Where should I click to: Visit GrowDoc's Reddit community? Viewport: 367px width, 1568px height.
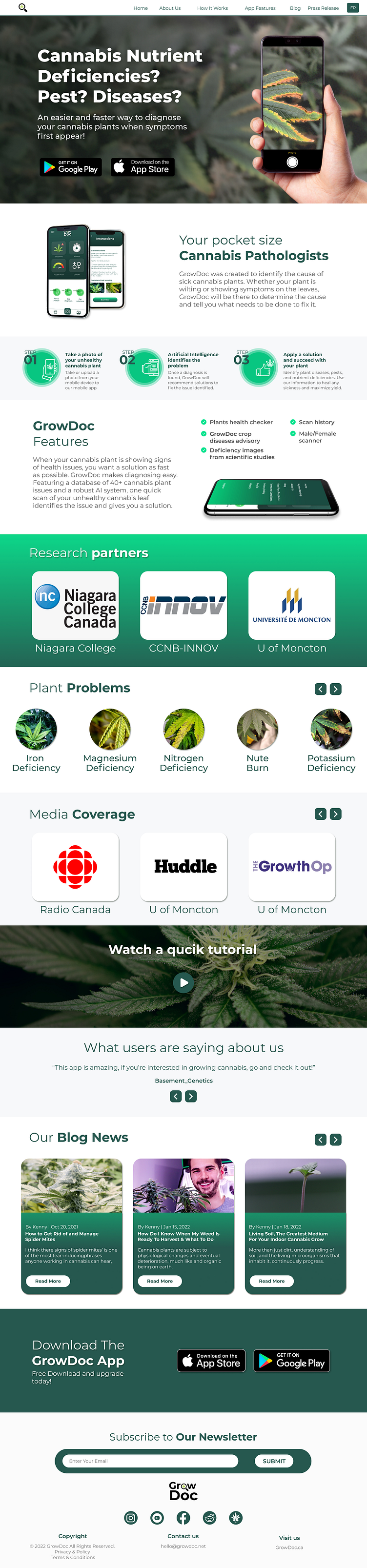pos(210,1517)
